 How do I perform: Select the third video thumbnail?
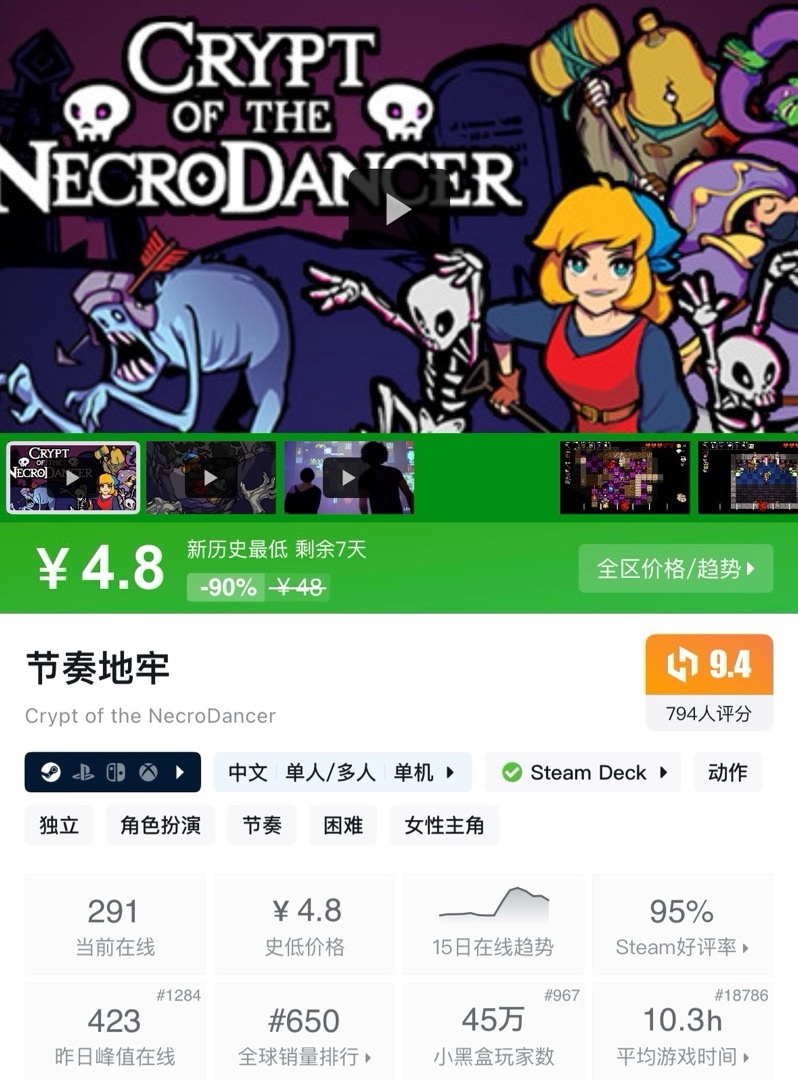(x=348, y=478)
